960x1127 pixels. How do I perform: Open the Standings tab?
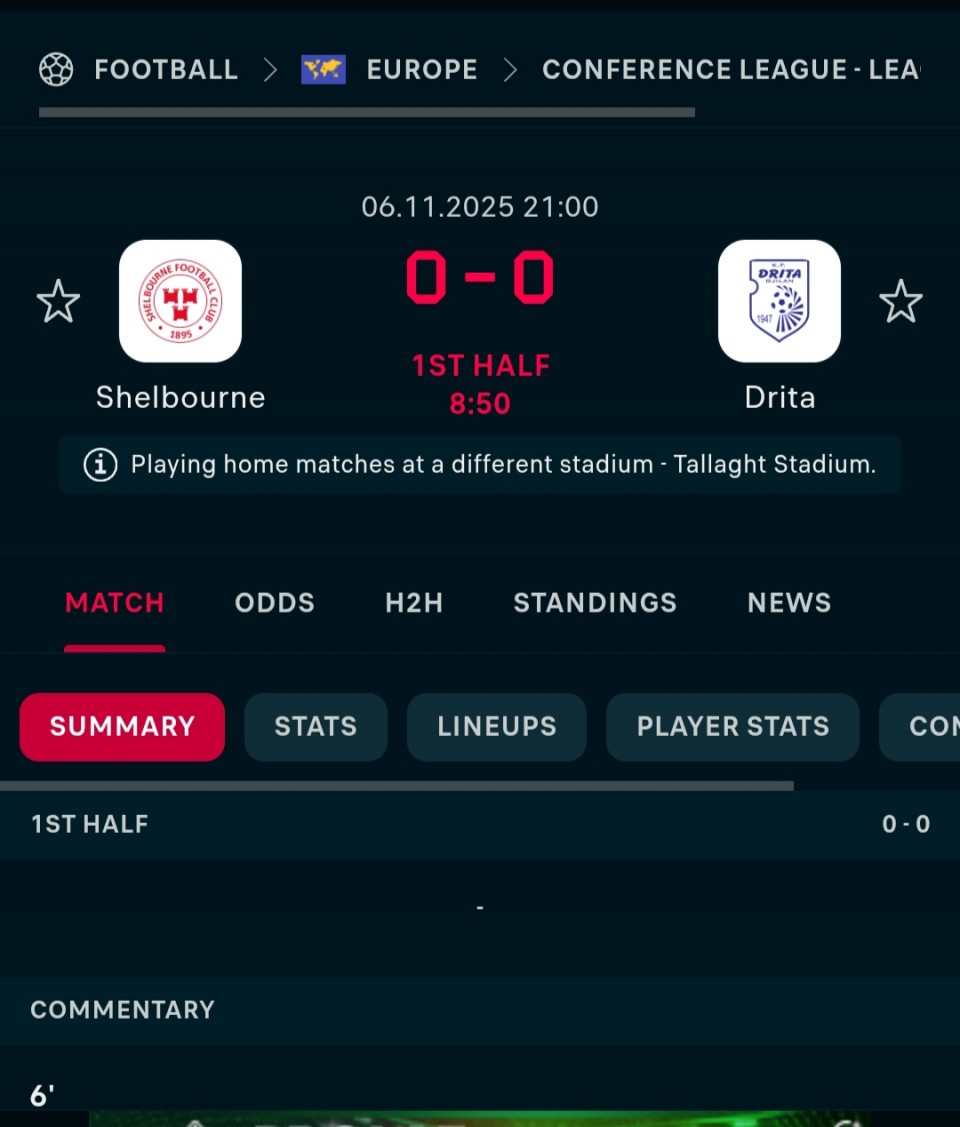pyautogui.click(x=595, y=603)
